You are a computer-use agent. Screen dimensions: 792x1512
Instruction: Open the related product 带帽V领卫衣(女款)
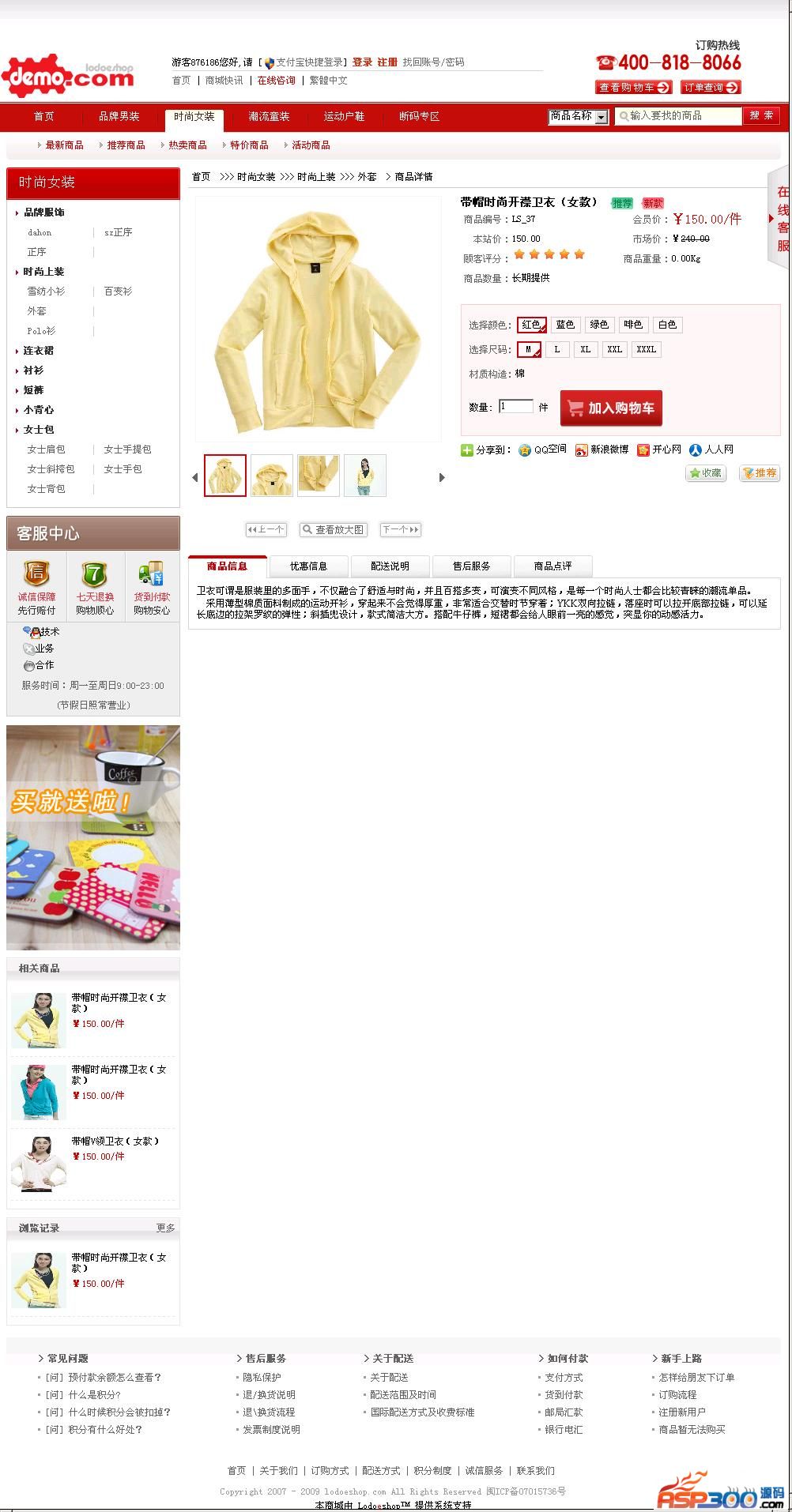click(x=115, y=1141)
